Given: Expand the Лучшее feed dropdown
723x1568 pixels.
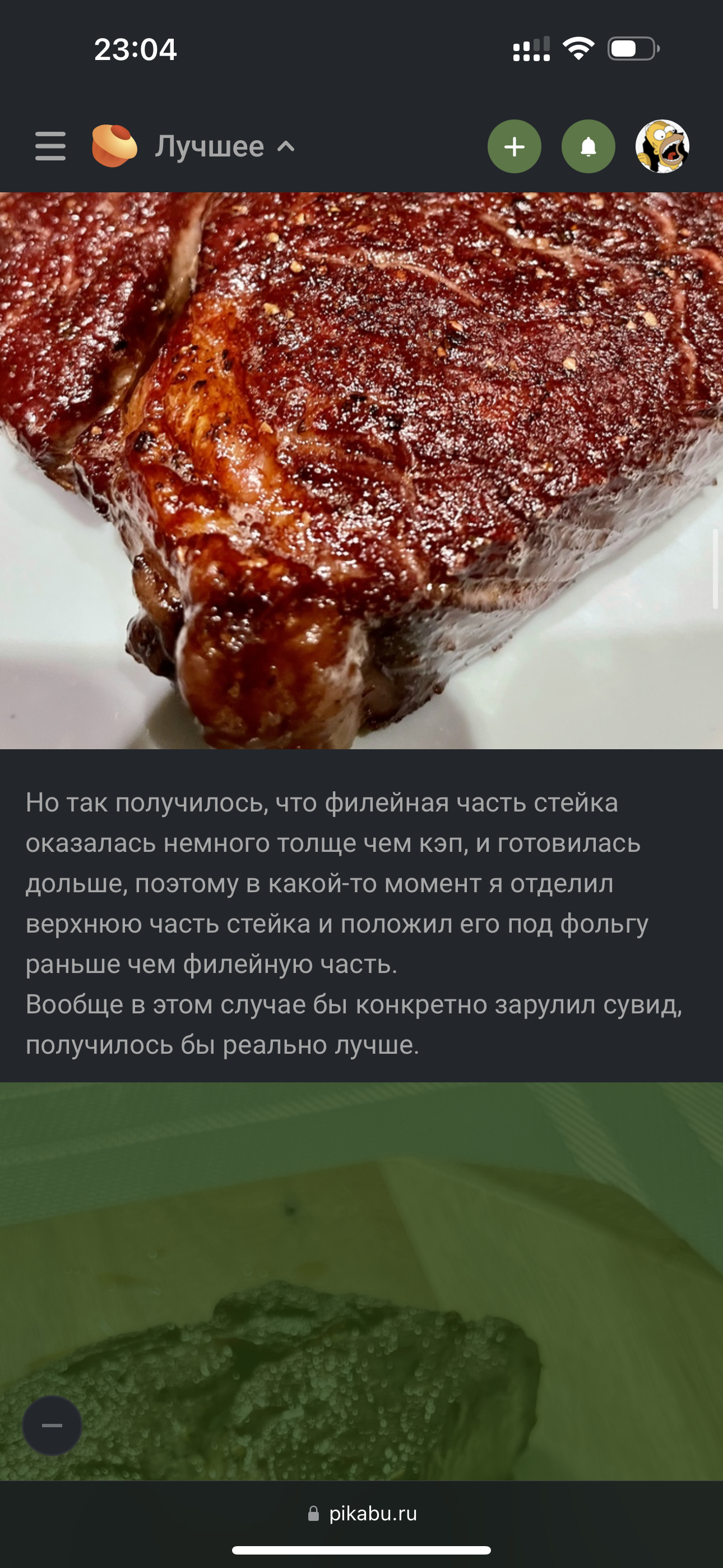Looking at the screenshot, I should 225,146.
